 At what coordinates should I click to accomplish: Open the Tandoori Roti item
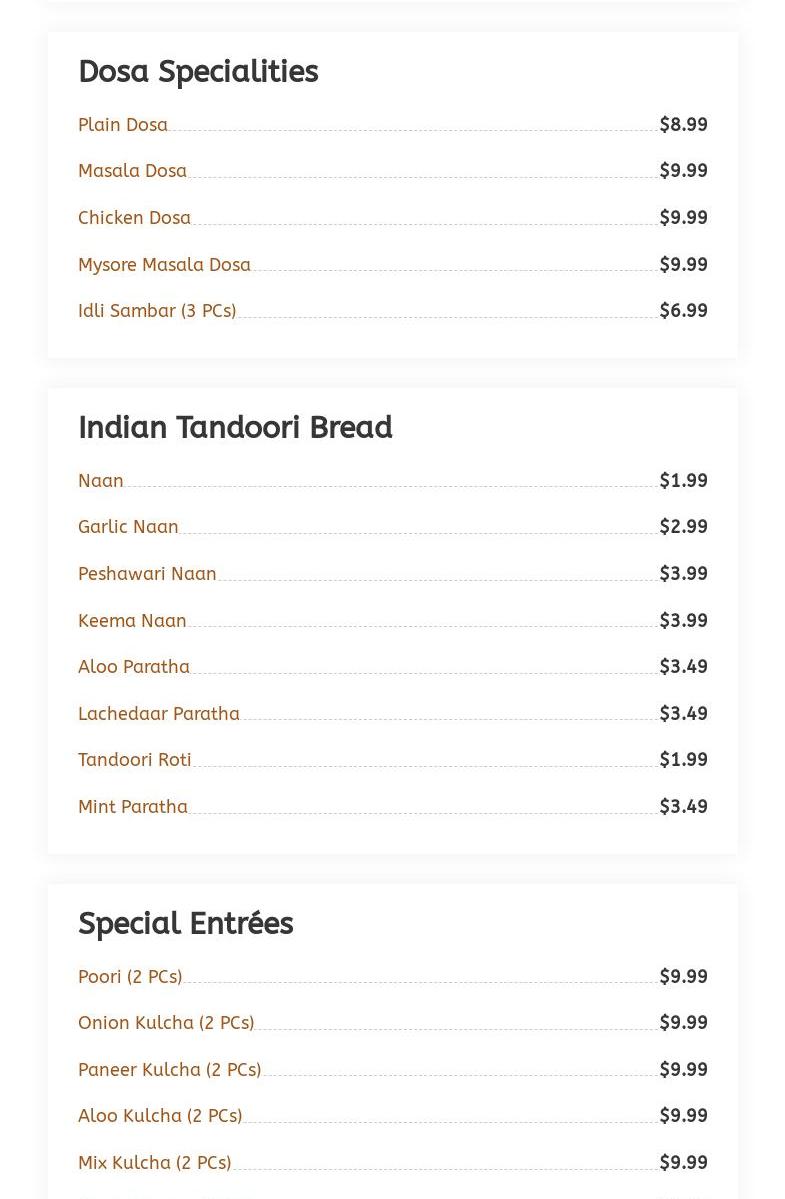(x=135, y=760)
